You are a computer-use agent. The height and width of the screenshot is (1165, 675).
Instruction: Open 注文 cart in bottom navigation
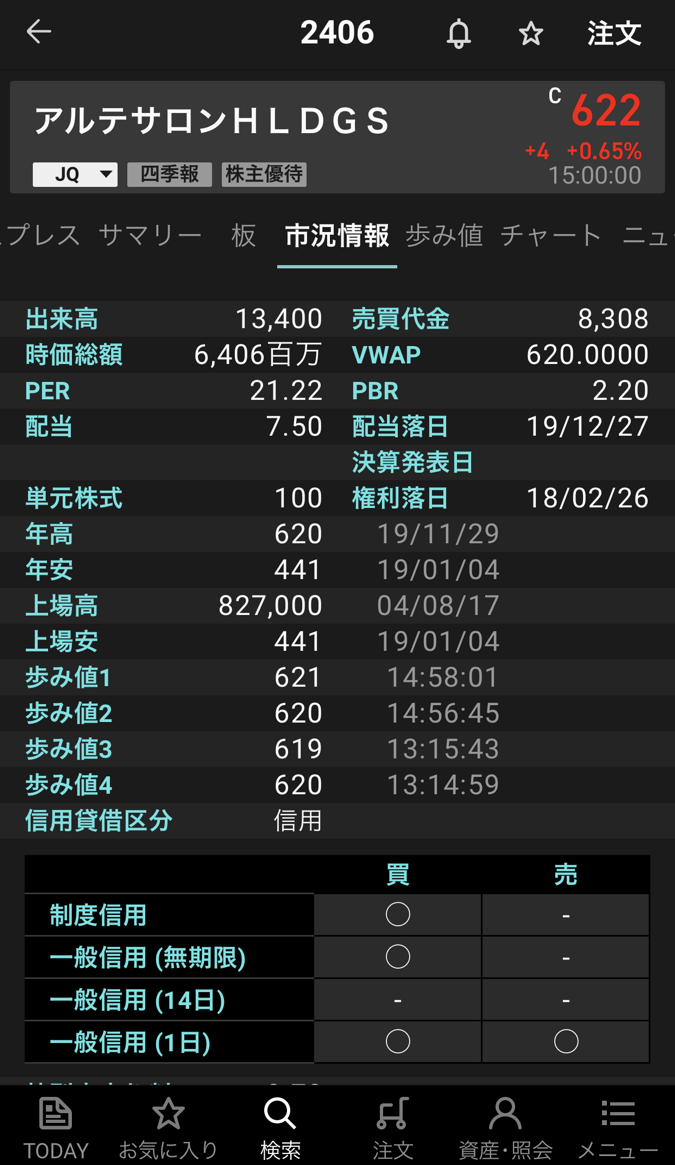click(x=393, y=1127)
